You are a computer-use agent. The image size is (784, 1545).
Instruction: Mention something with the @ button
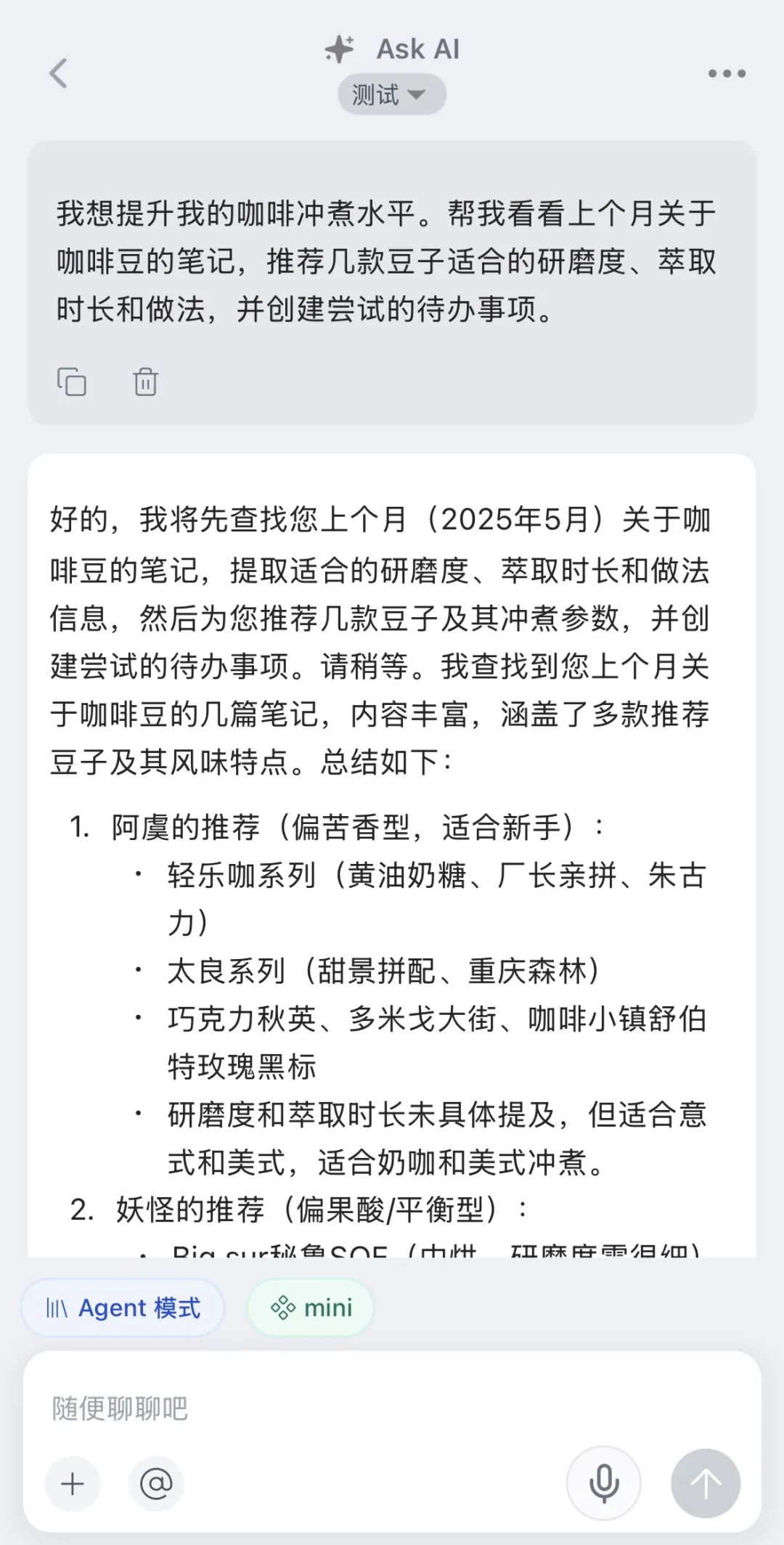pyautogui.click(x=156, y=1483)
